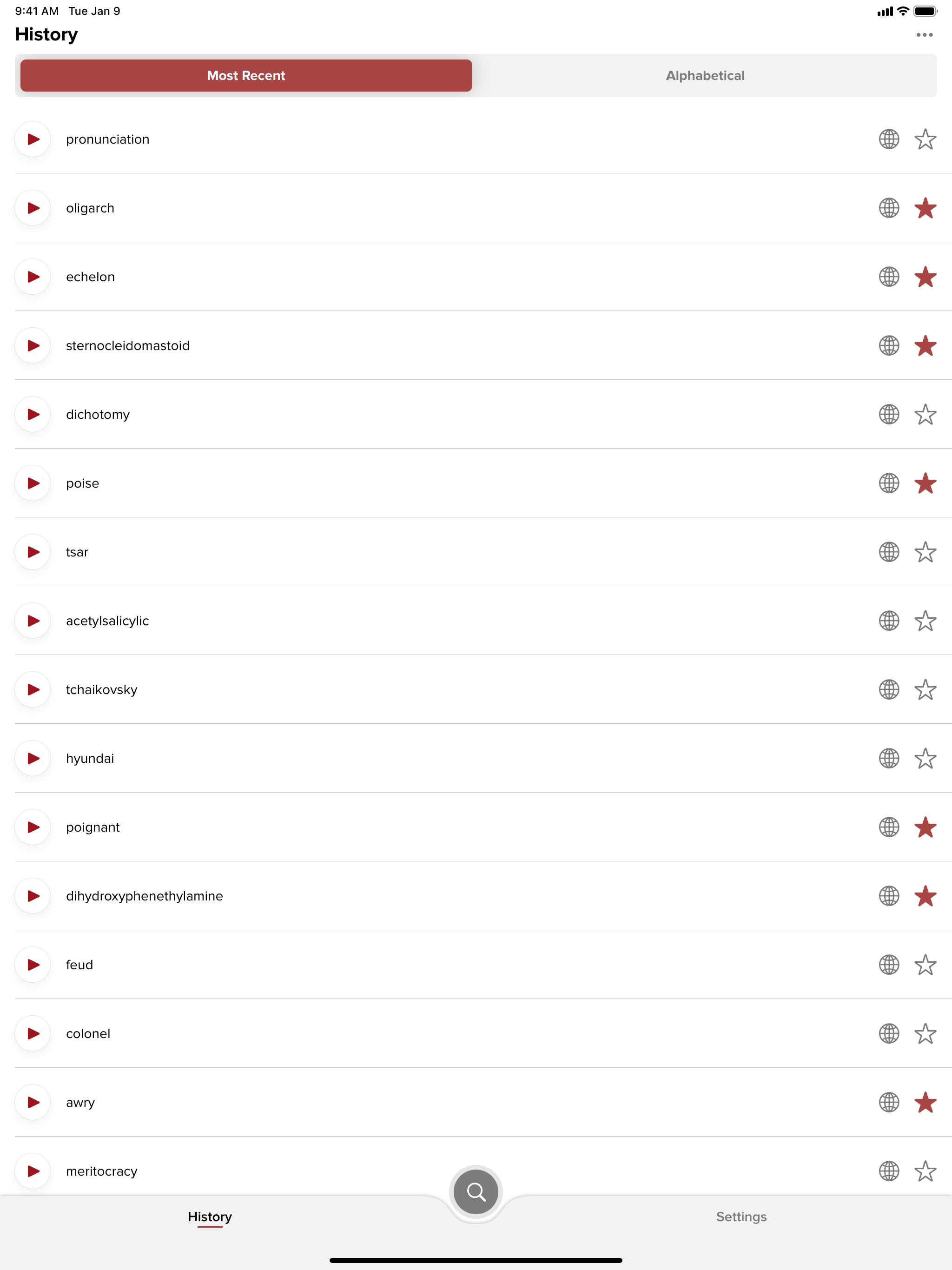This screenshot has height=1270, width=952.
Task: Star the word "hyundai"
Action: pos(925,758)
